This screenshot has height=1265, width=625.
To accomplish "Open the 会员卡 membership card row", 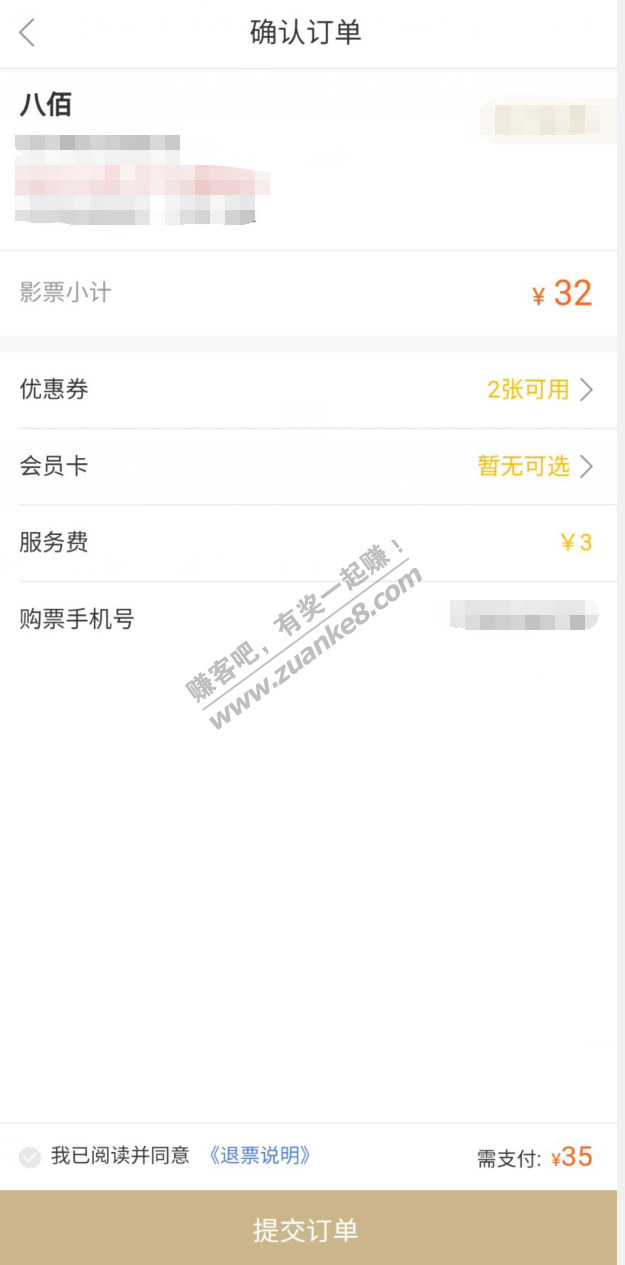I will (310, 466).
